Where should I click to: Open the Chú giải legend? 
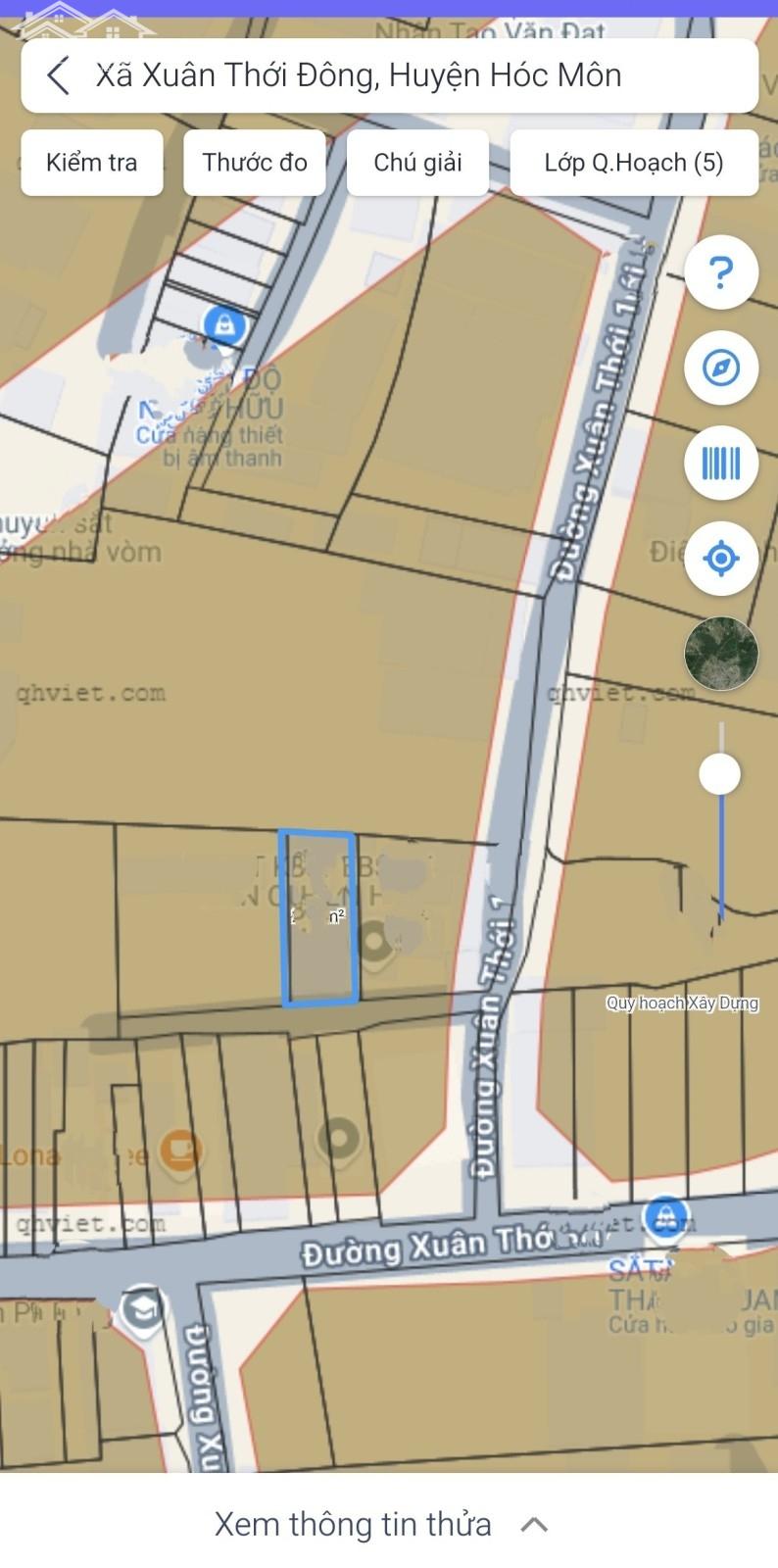(417, 163)
